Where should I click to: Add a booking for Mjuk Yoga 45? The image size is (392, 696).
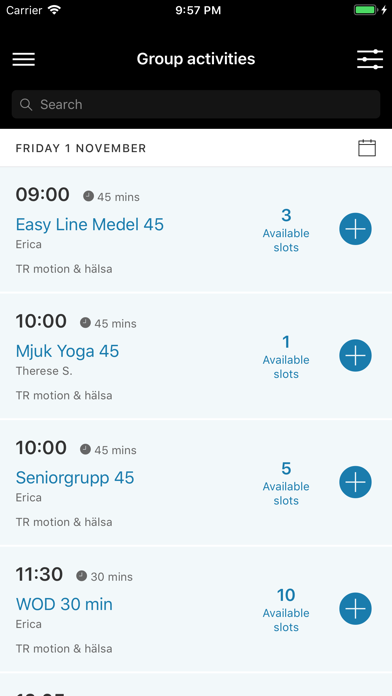coord(356,356)
